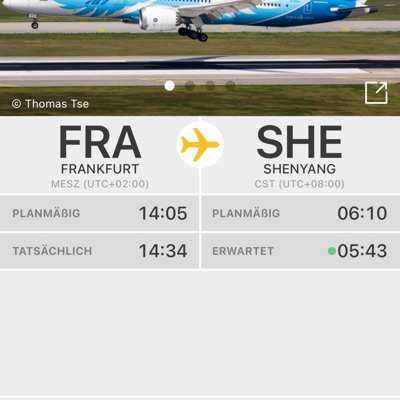Open Shenyang SHE arrival airport details
Viewport: 400px width, 400px height.
click(300, 156)
